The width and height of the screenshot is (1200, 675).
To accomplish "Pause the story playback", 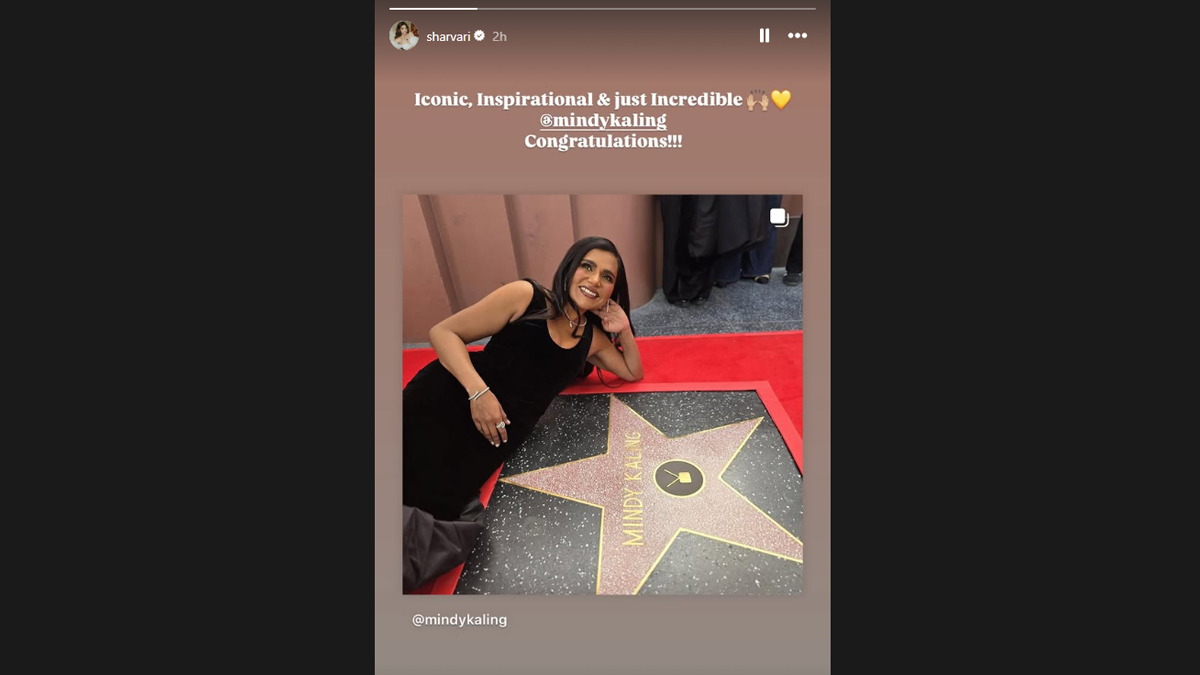I will tap(764, 36).
